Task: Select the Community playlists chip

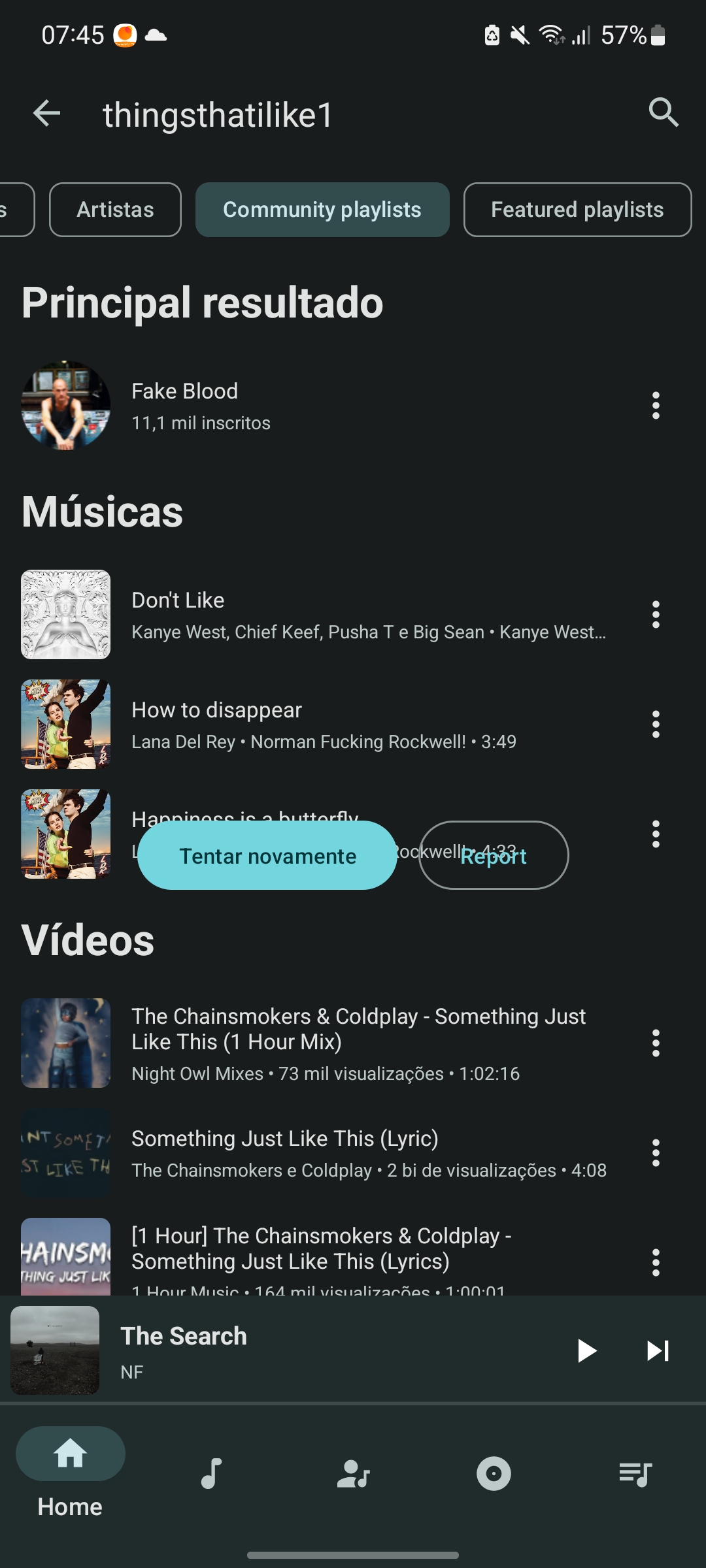Action: [x=322, y=210]
